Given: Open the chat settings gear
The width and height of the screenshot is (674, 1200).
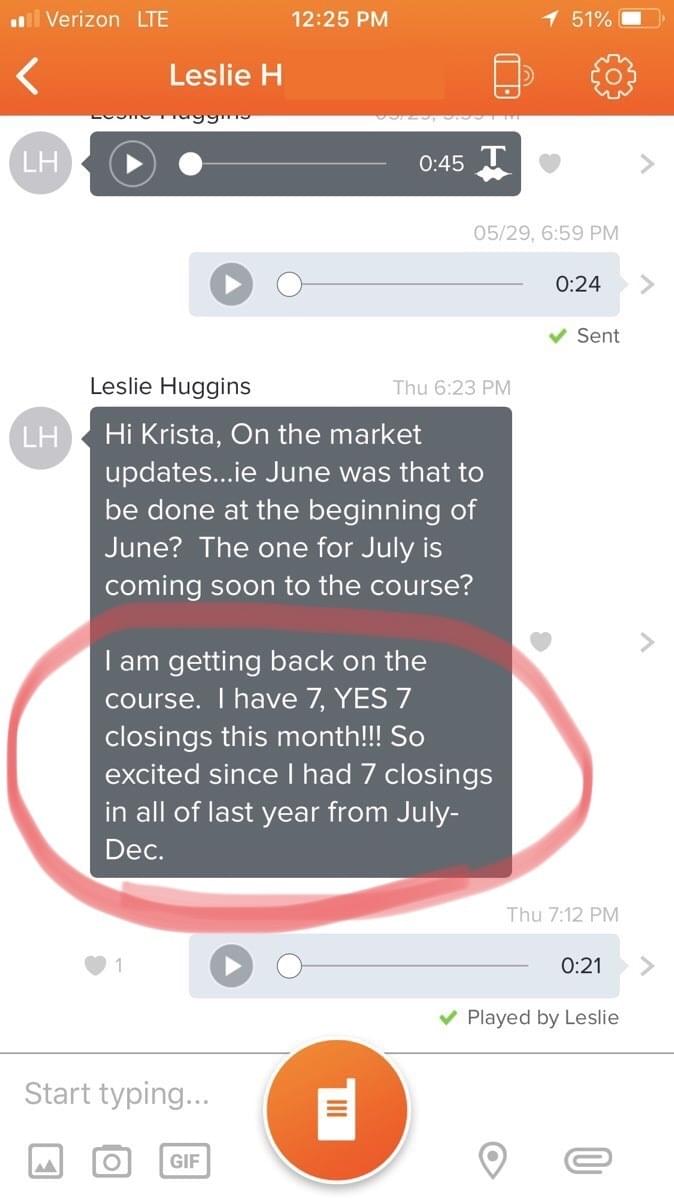Looking at the screenshot, I should 612,76.
